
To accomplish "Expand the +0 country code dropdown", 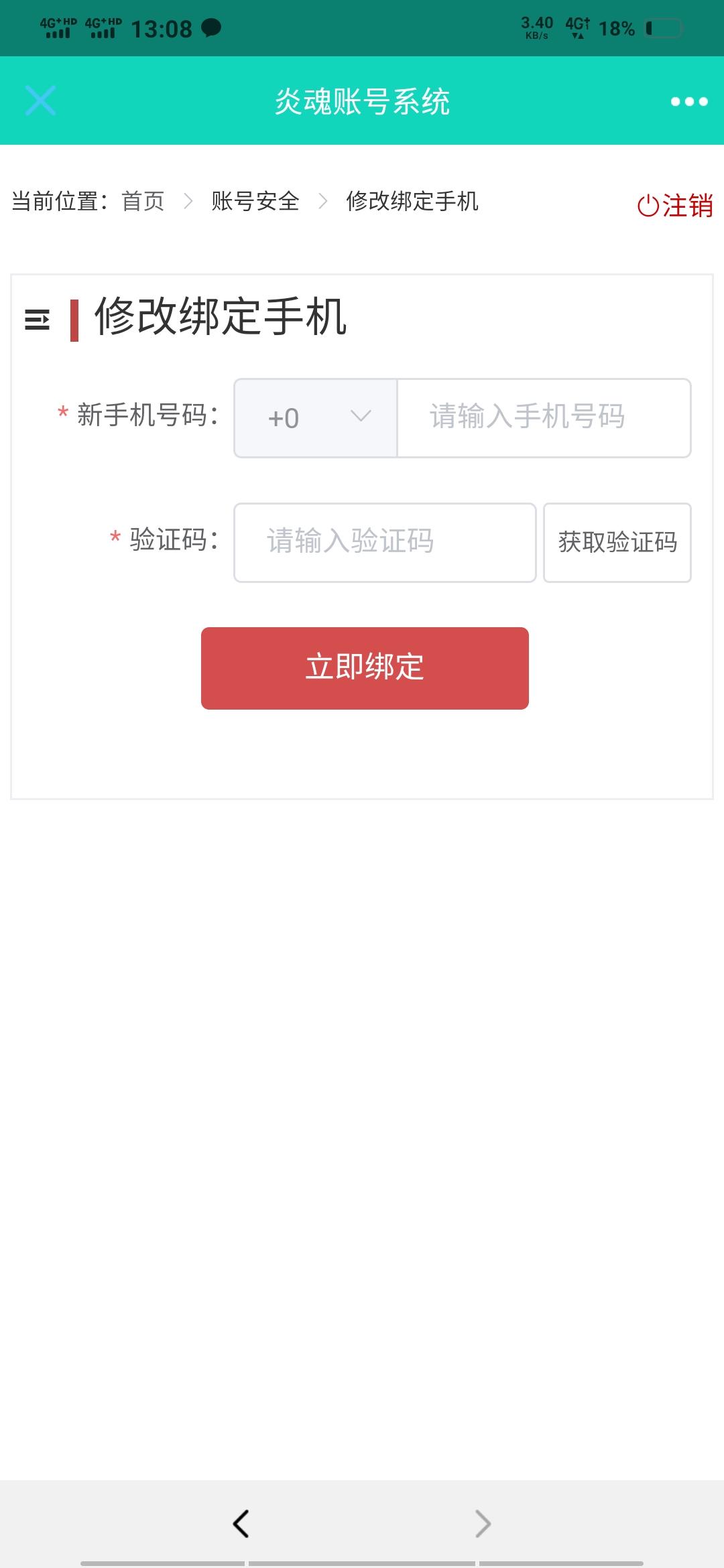I will (316, 418).
